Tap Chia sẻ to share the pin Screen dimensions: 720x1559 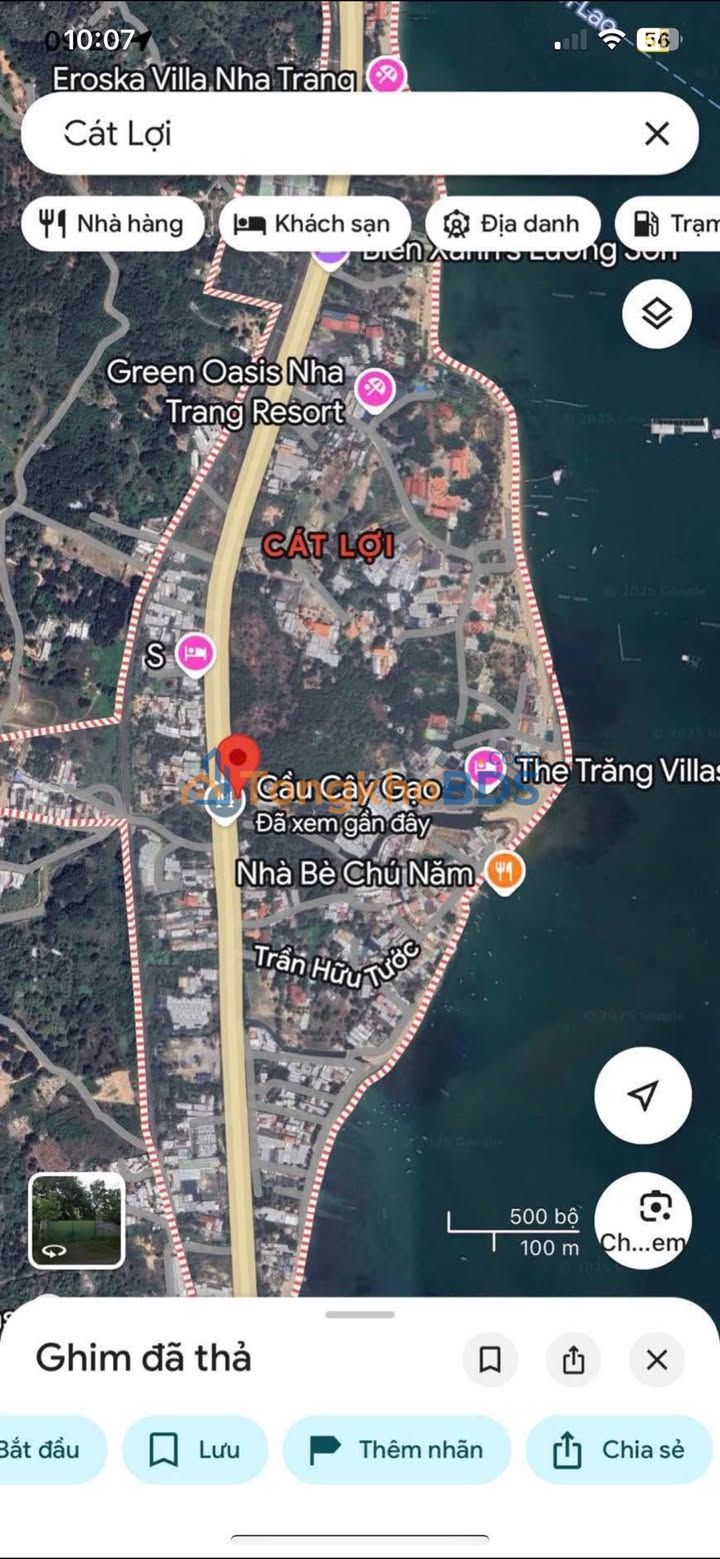tap(618, 1448)
